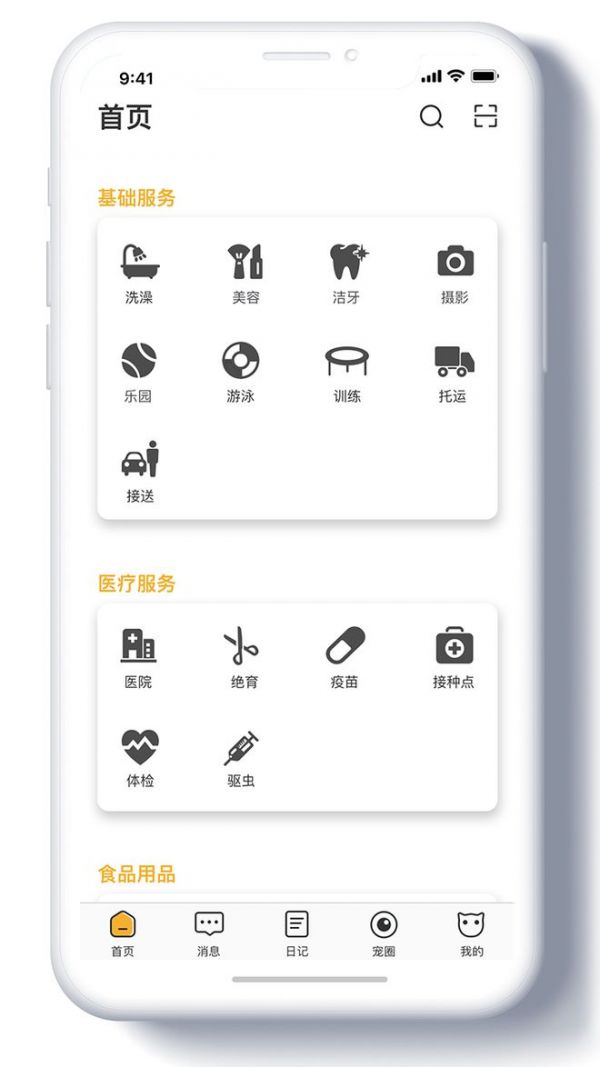Select the 绝育 neutering service
This screenshot has width=600, height=1067.
(x=242, y=659)
